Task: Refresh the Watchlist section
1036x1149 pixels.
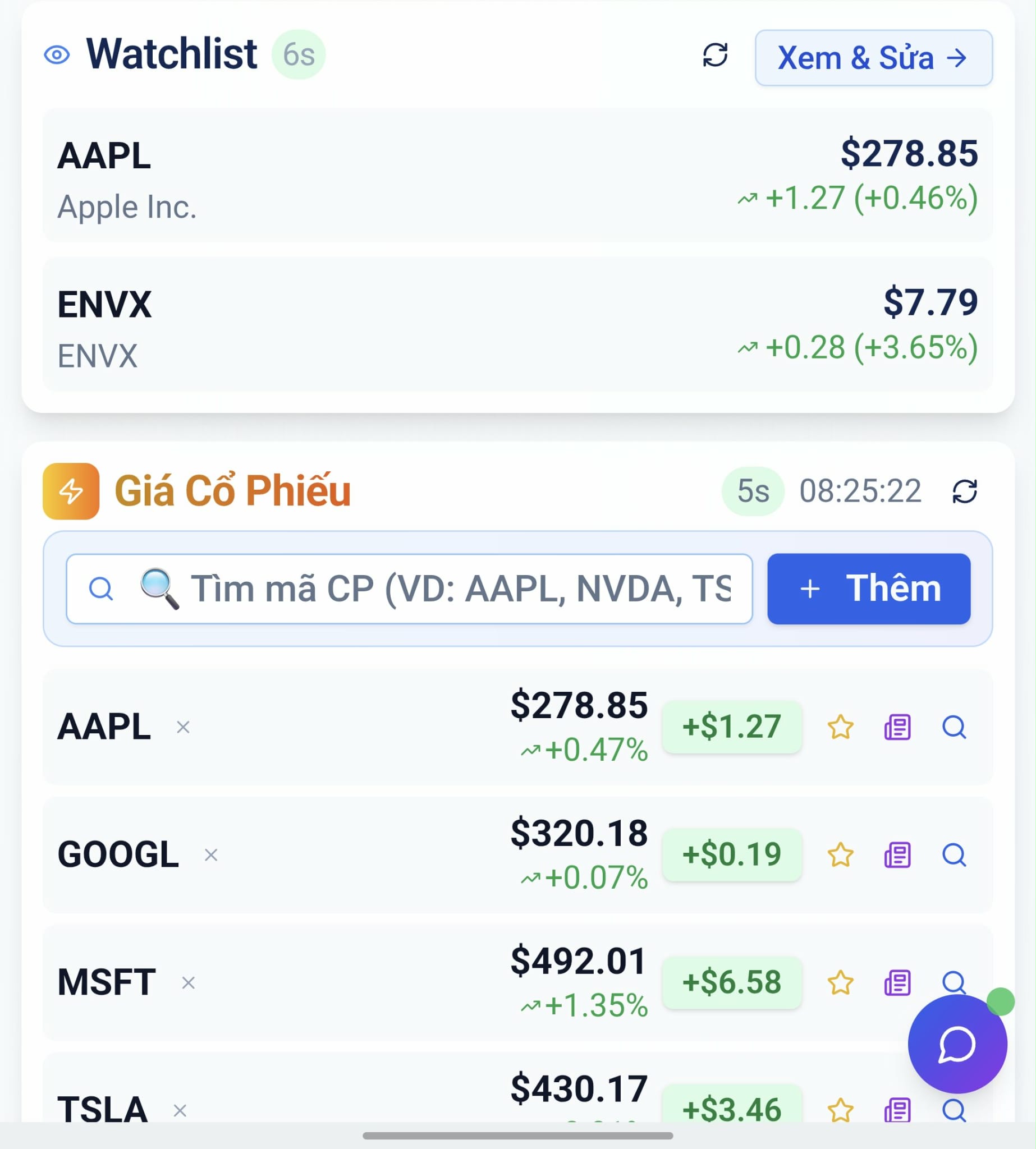Action: (x=715, y=56)
